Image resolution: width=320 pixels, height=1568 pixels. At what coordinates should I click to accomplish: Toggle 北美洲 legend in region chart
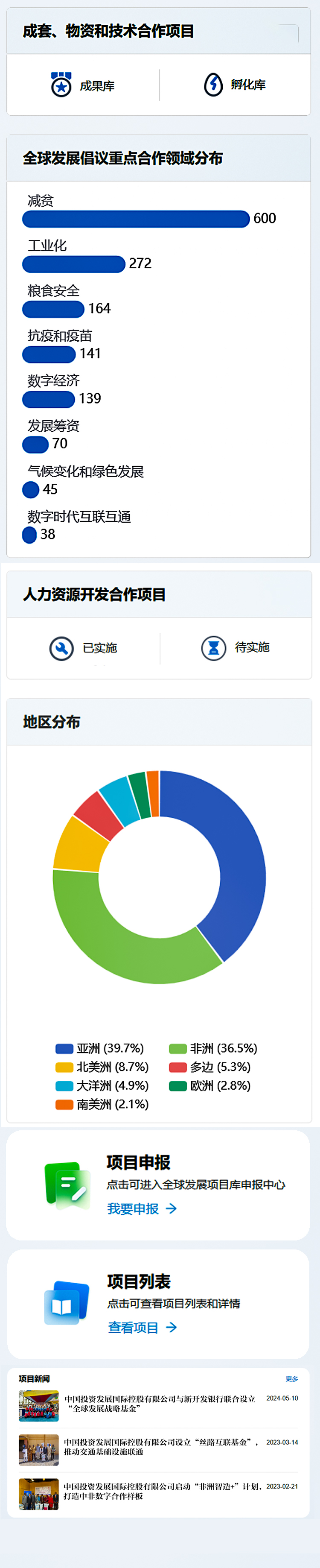pos(102,1067)
